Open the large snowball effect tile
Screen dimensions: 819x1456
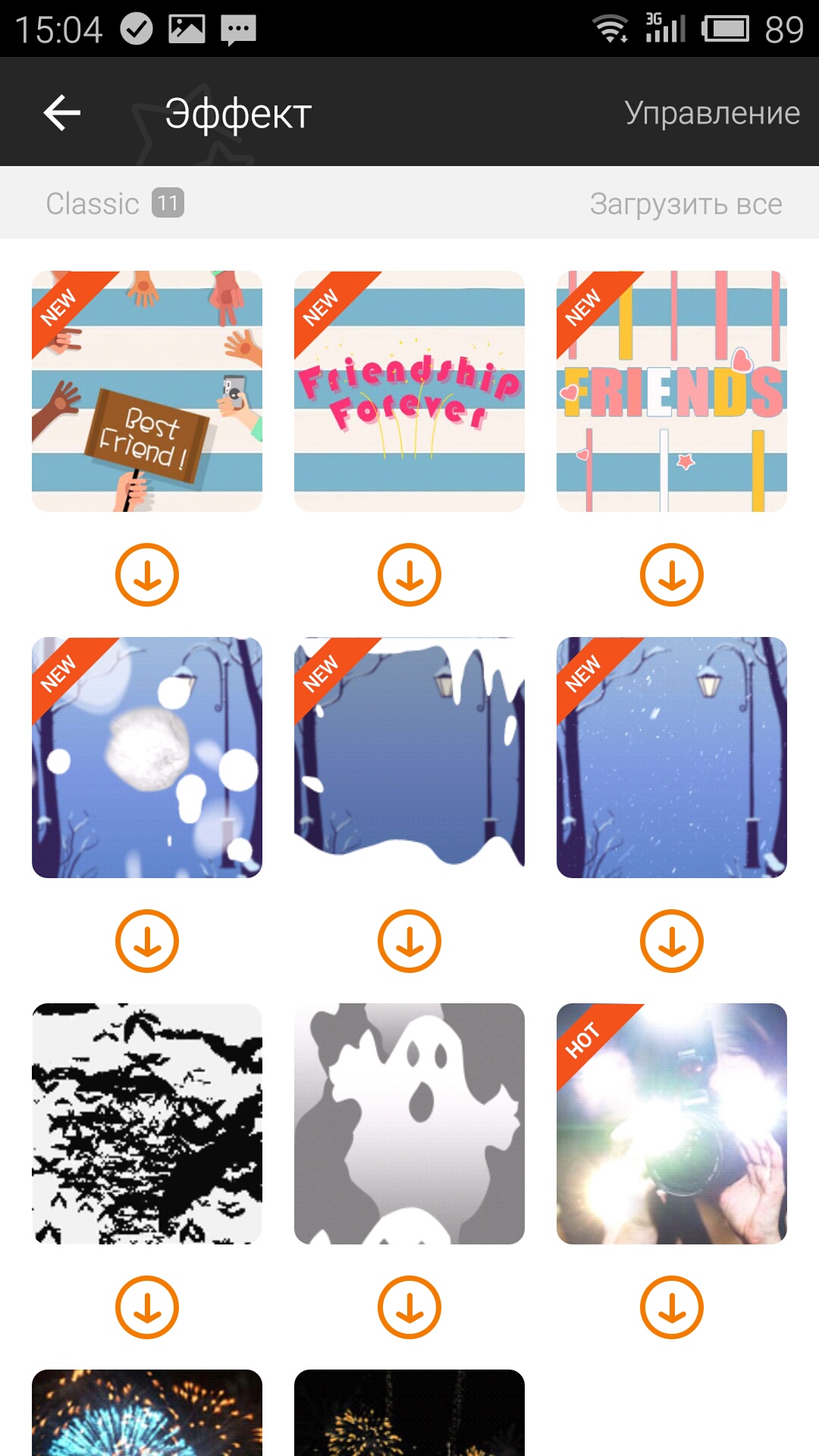point(147,758)
